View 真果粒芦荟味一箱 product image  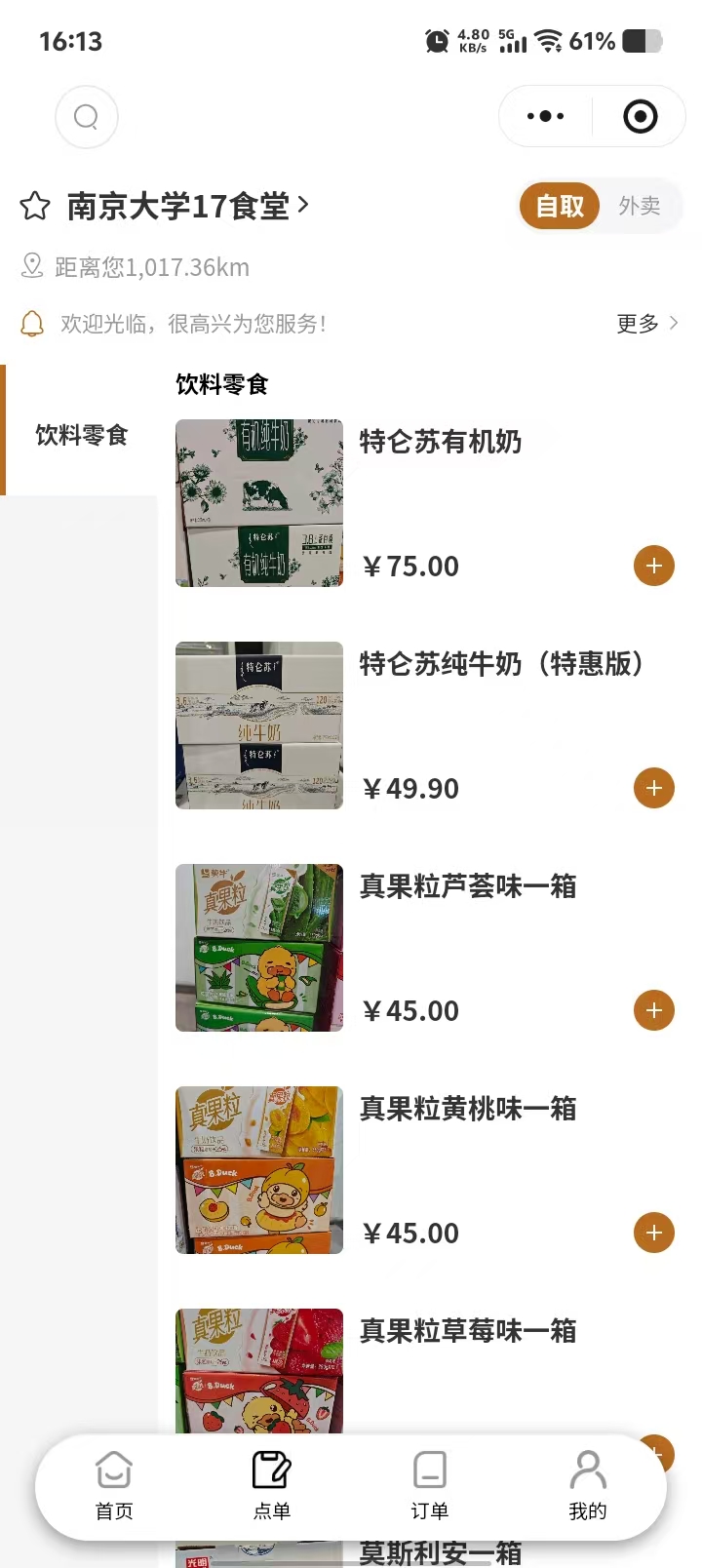[259, 948]
